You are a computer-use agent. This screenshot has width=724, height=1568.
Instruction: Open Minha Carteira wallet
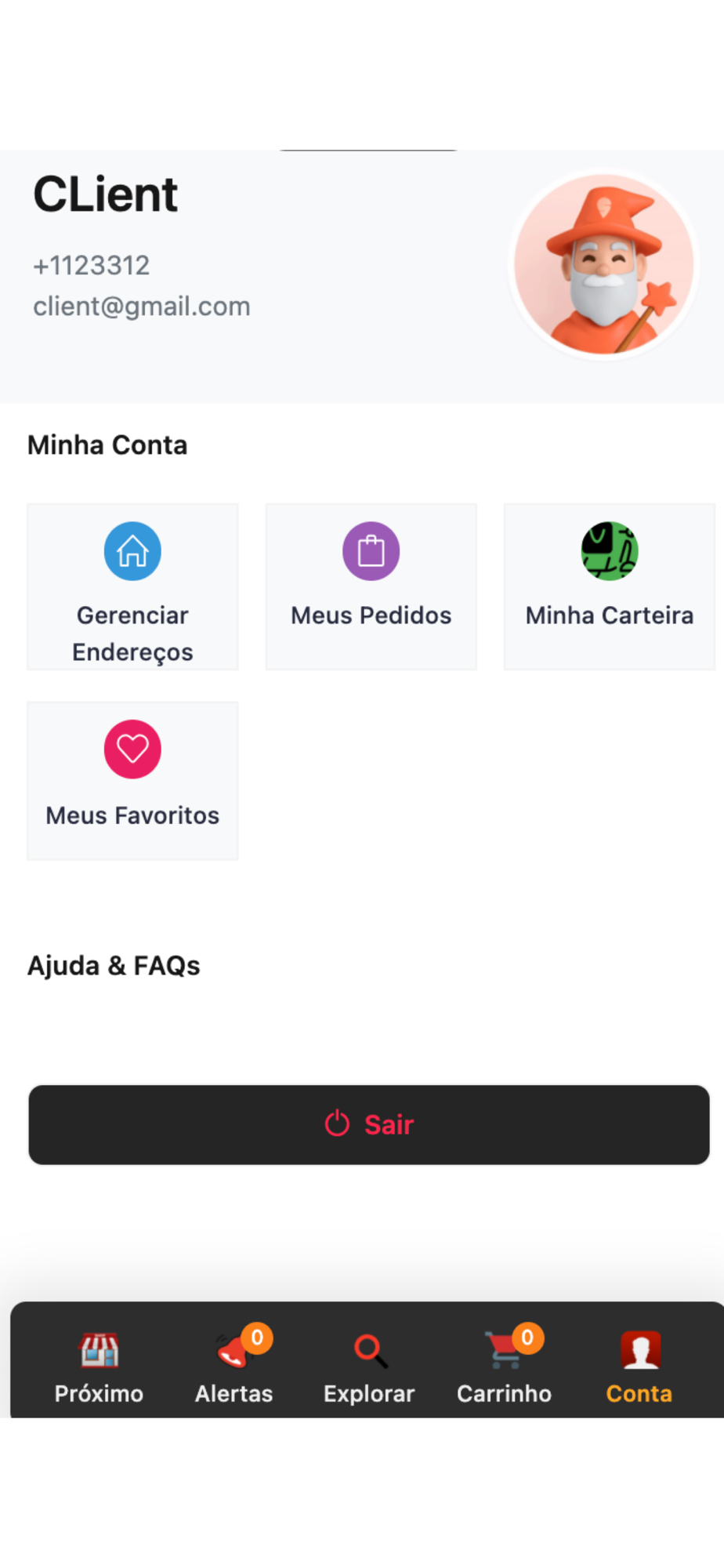tap(609, 586)
